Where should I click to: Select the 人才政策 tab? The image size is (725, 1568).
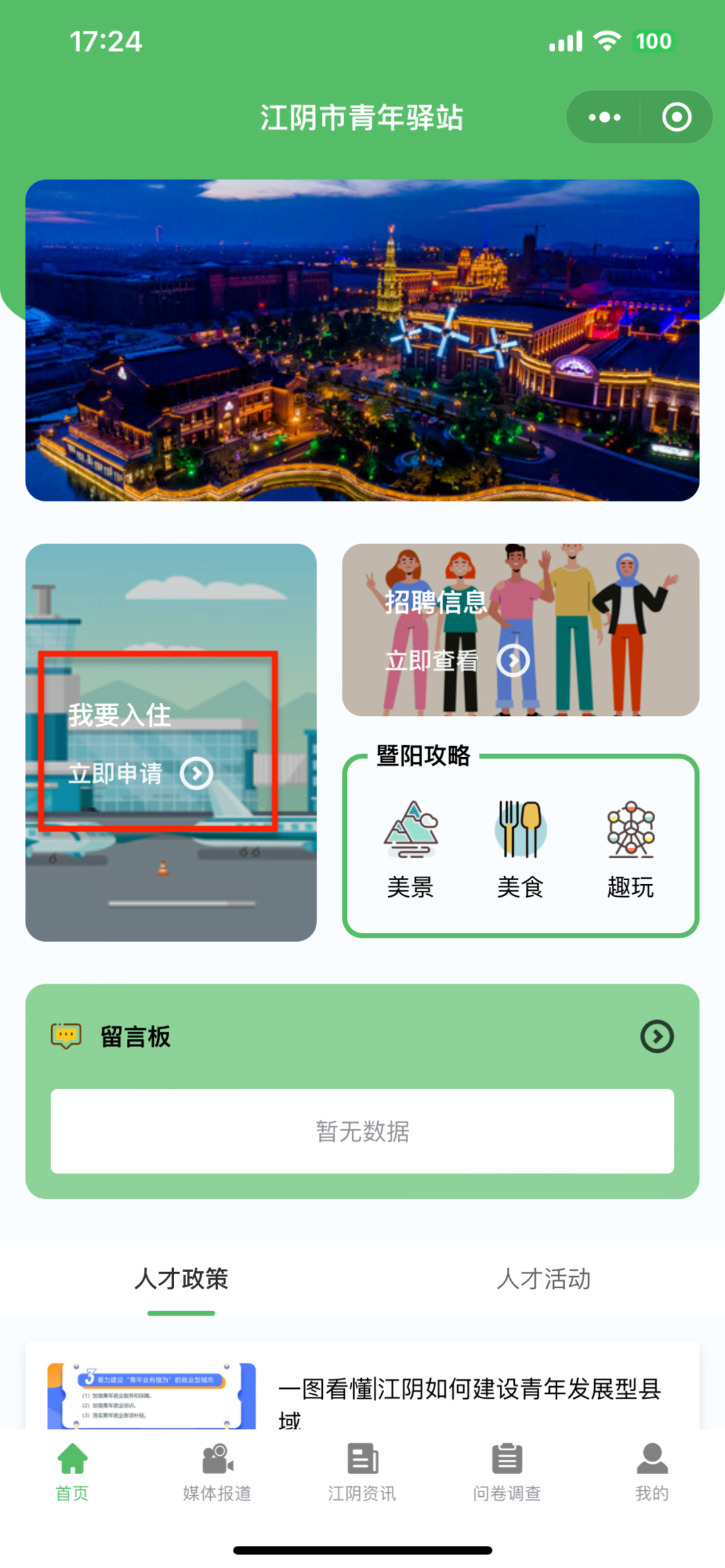tap(181, 1279)
